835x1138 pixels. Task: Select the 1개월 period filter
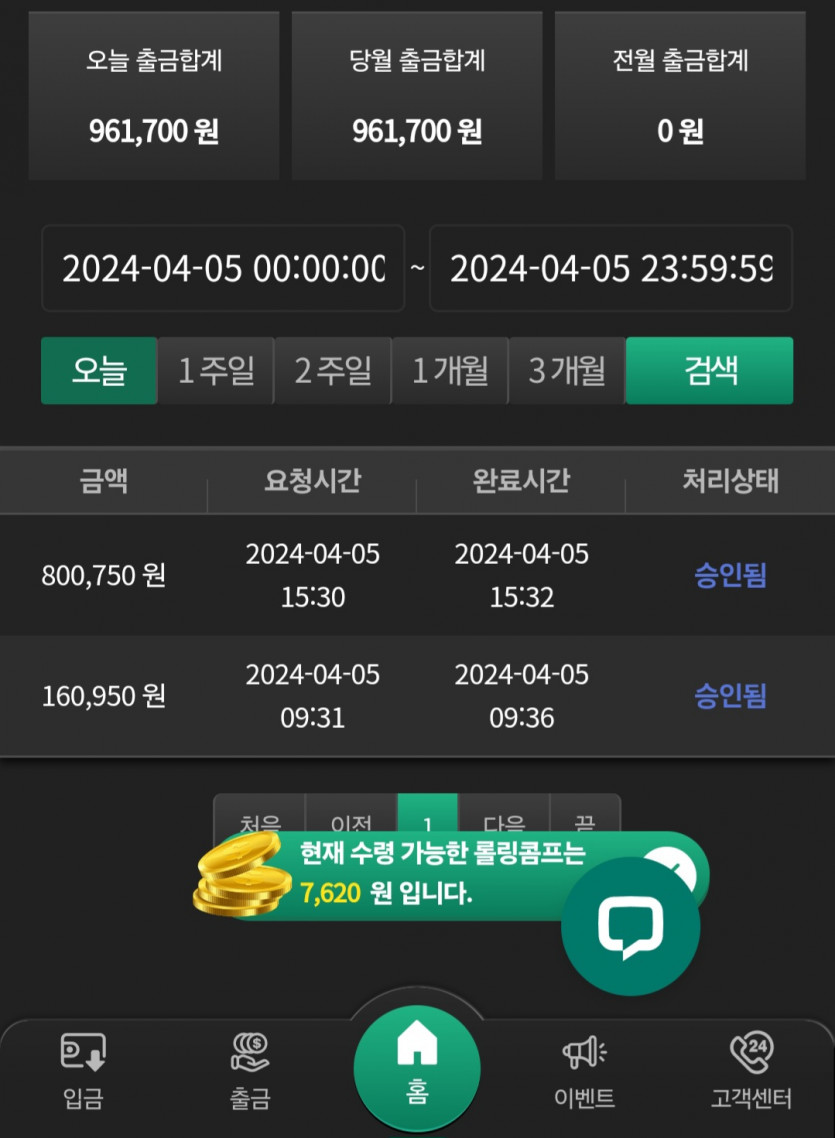pos(450,371)
